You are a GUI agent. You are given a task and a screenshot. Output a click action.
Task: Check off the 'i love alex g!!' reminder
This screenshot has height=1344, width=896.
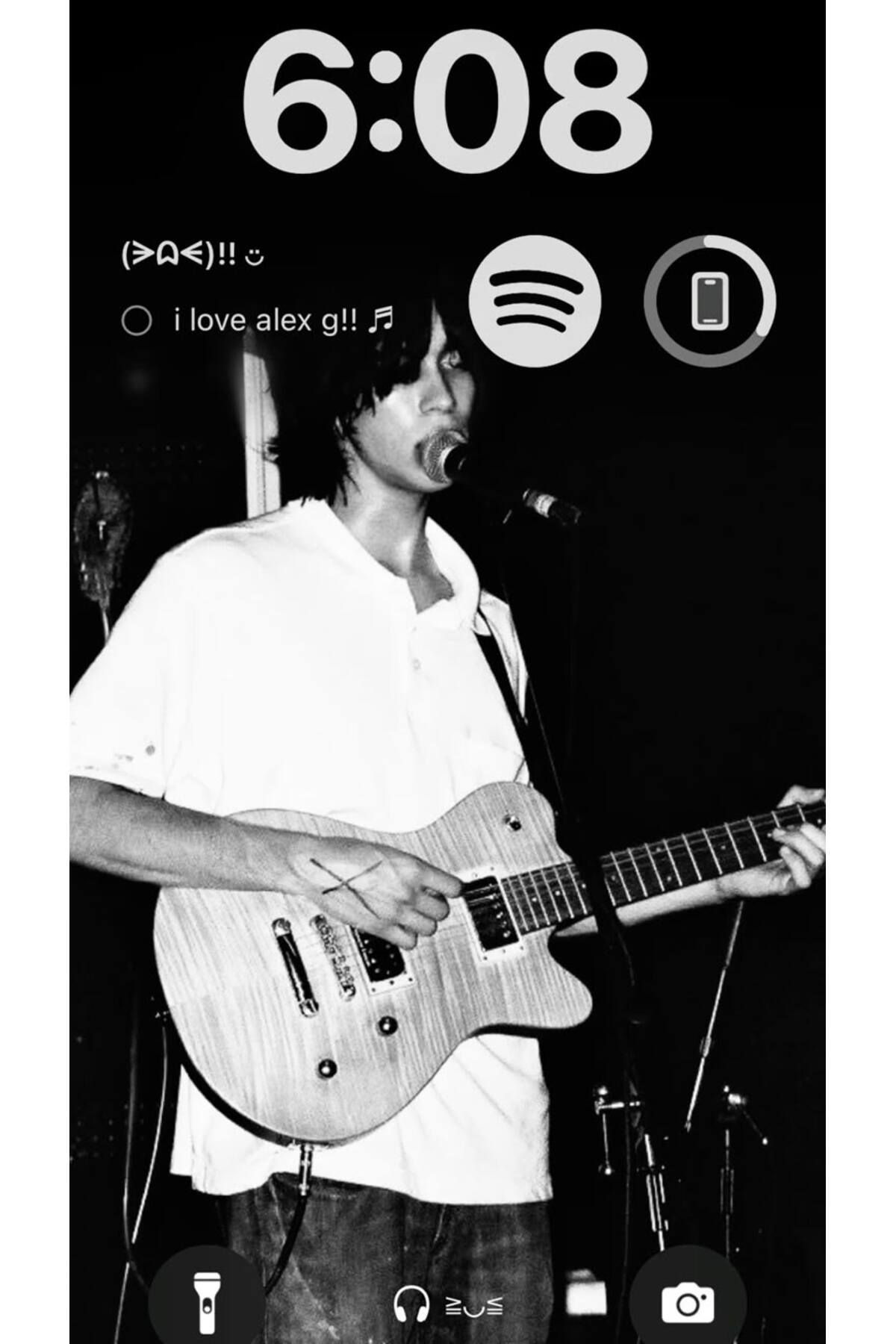coord(137,321)
